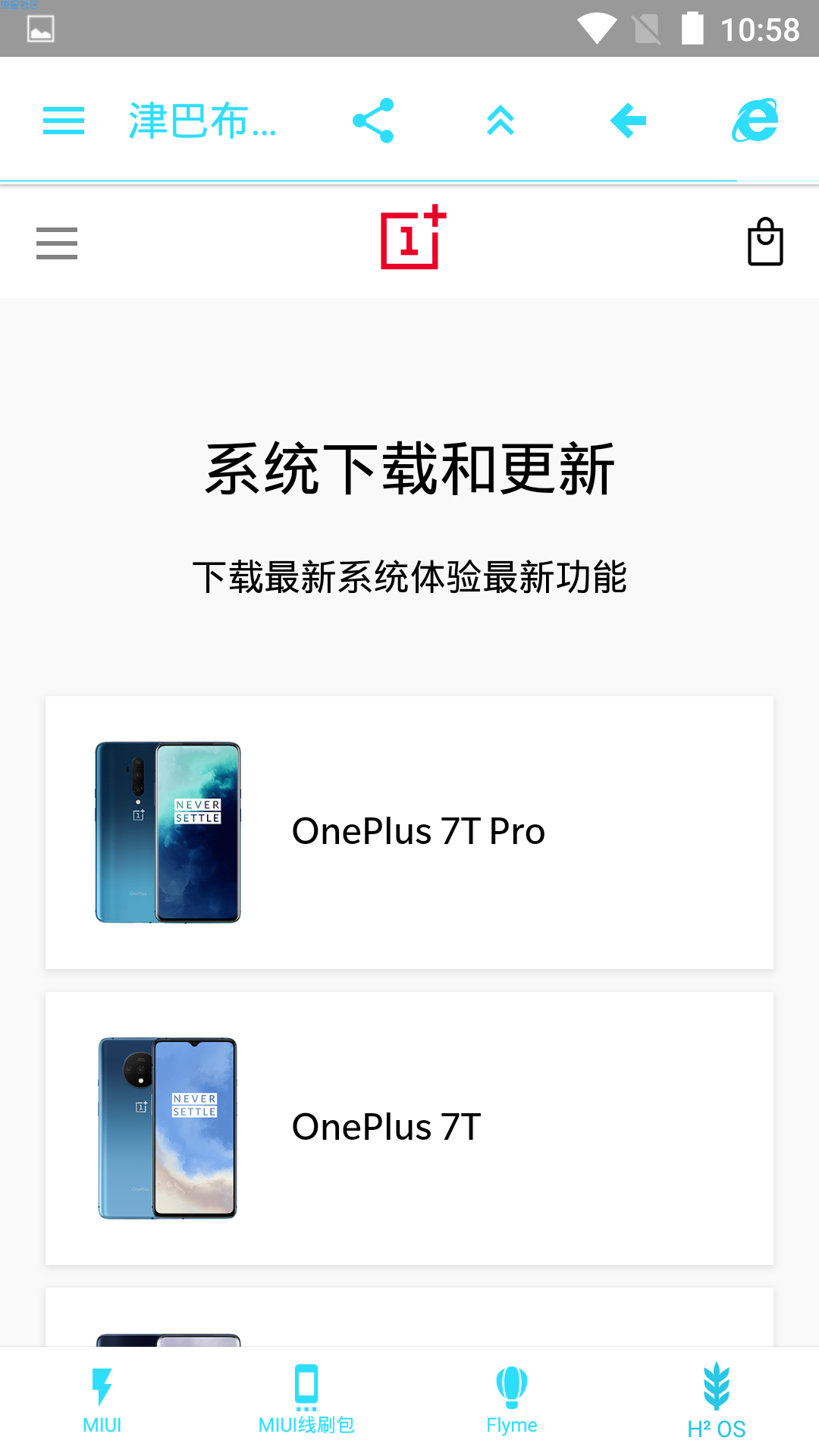Switch to the Flyme tab

point(512,1401)
